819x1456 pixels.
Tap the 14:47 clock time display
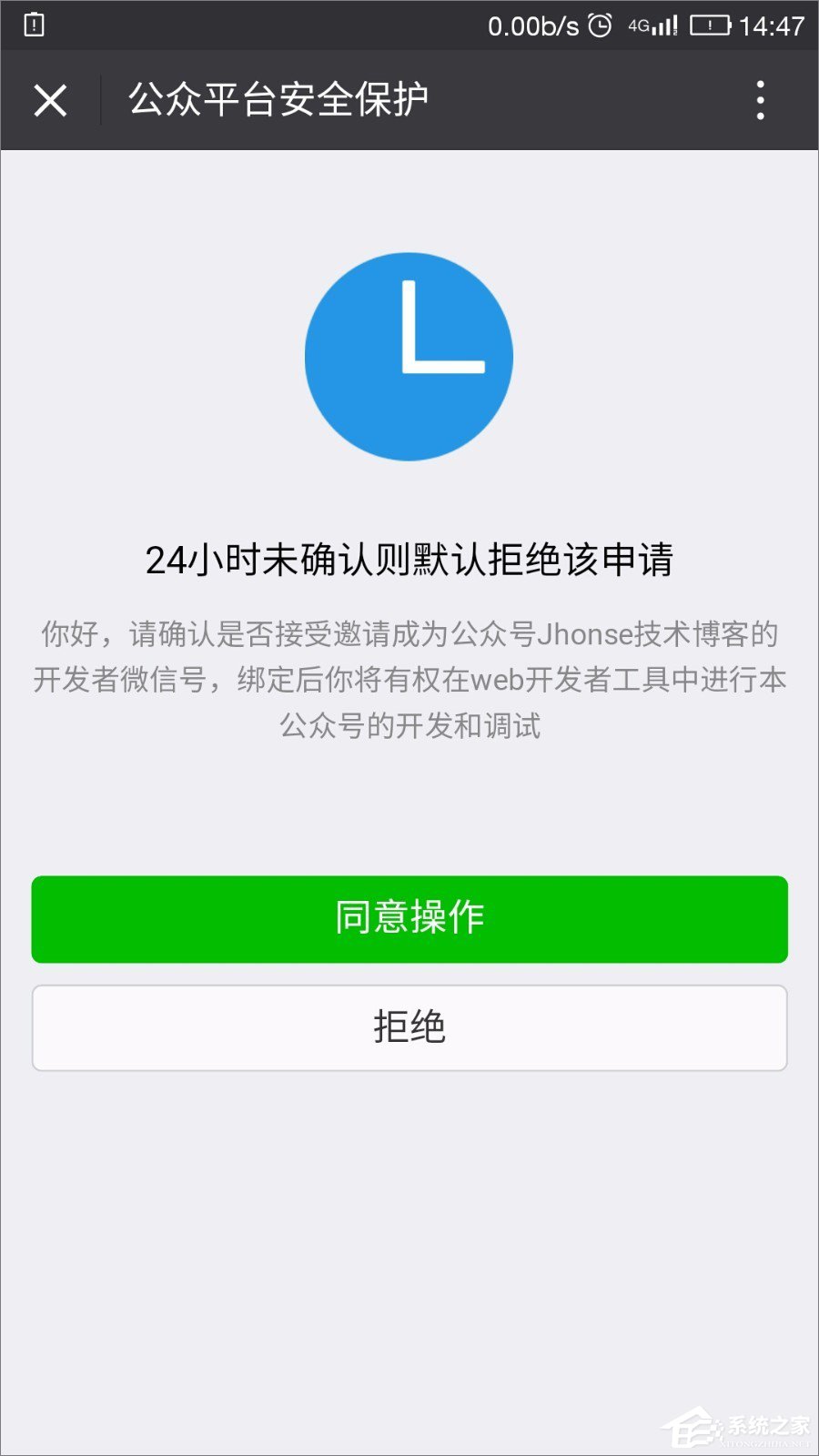click(774, 26)
